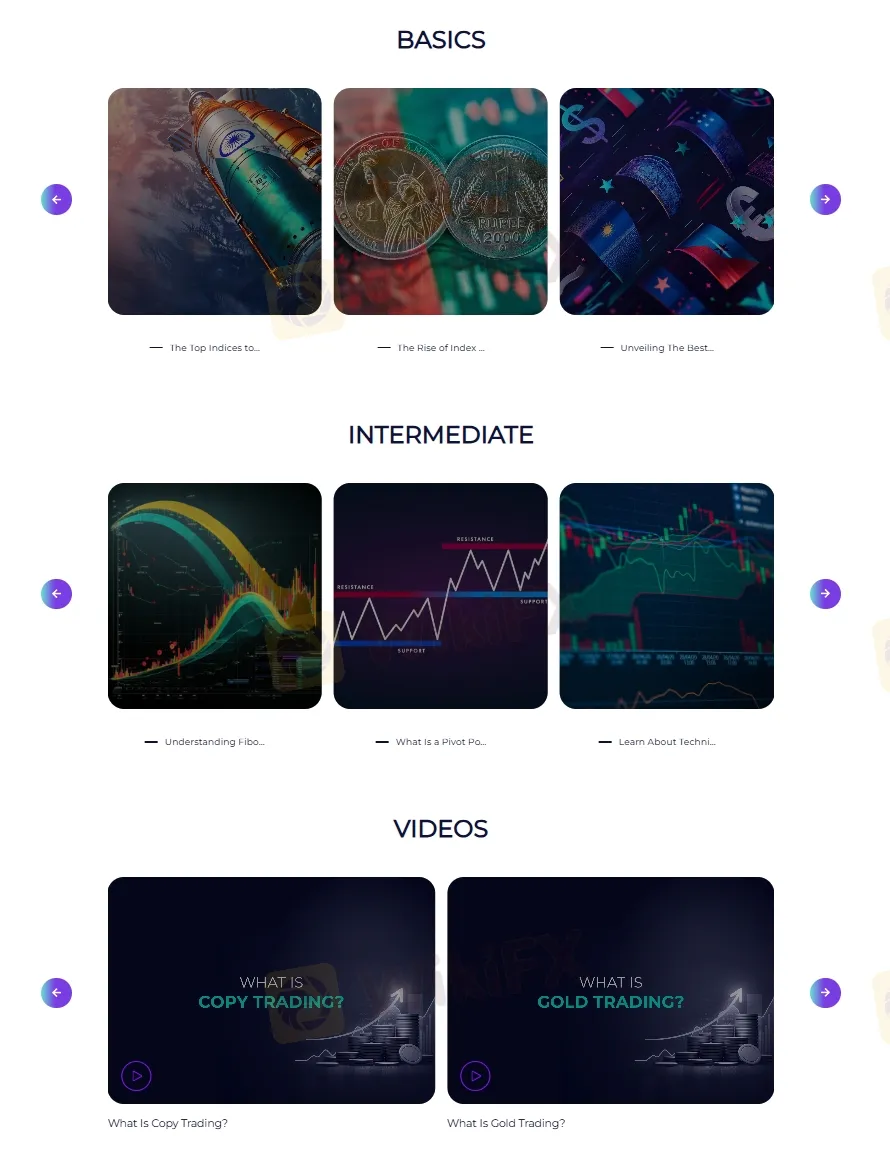Advance the Intermediate carousel forward
Viewport: 890px width, 1160px height.
825,594
